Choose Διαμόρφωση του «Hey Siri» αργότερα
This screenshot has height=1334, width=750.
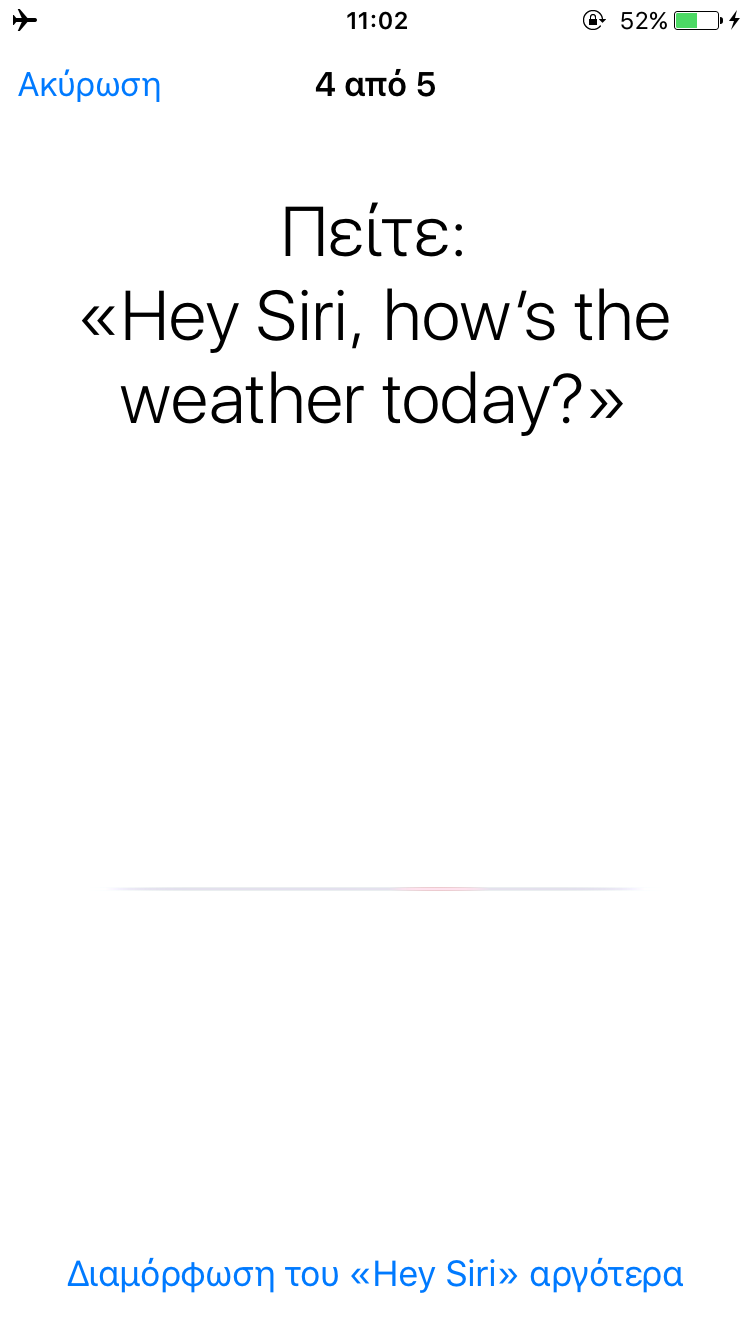click(x=375, y=1274)
